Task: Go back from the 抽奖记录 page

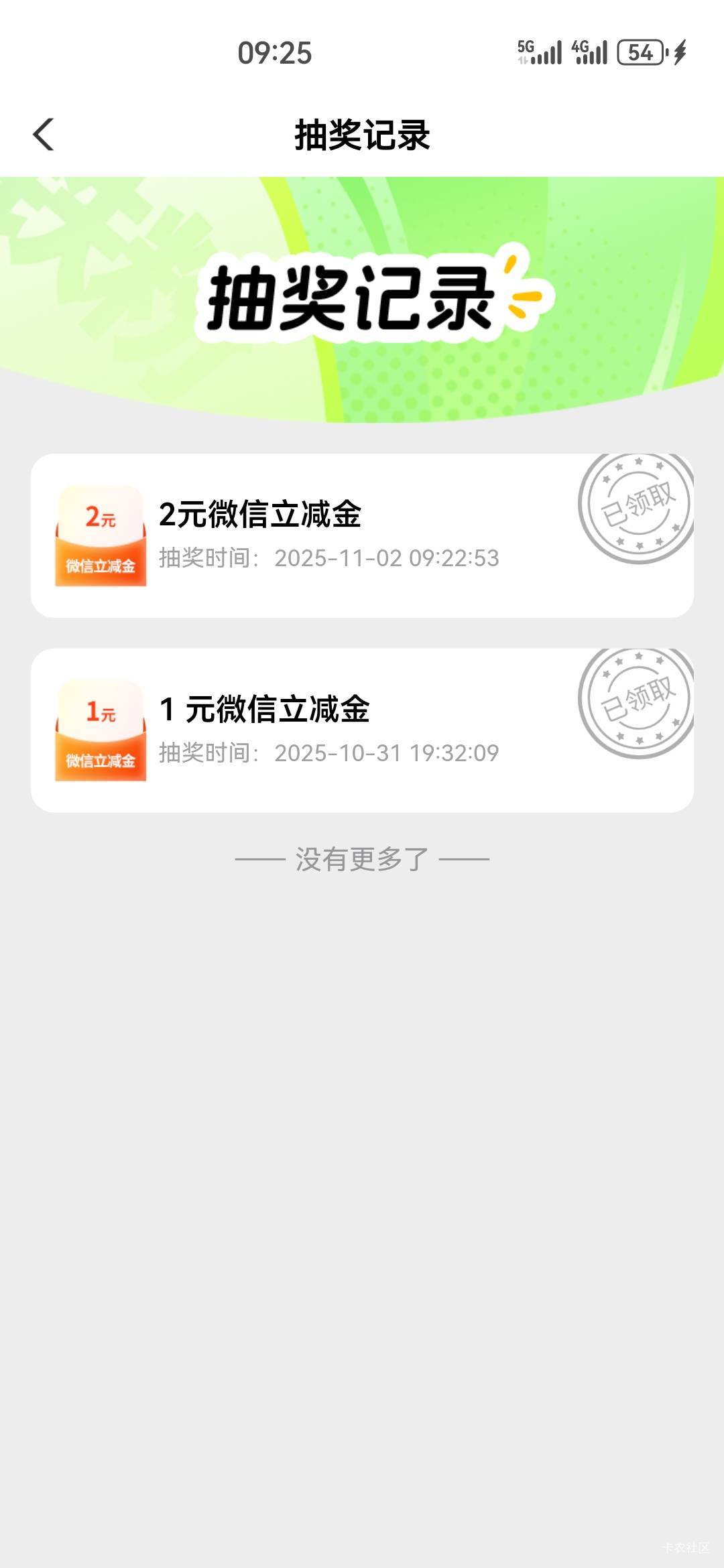Action: tap(44, 135)
